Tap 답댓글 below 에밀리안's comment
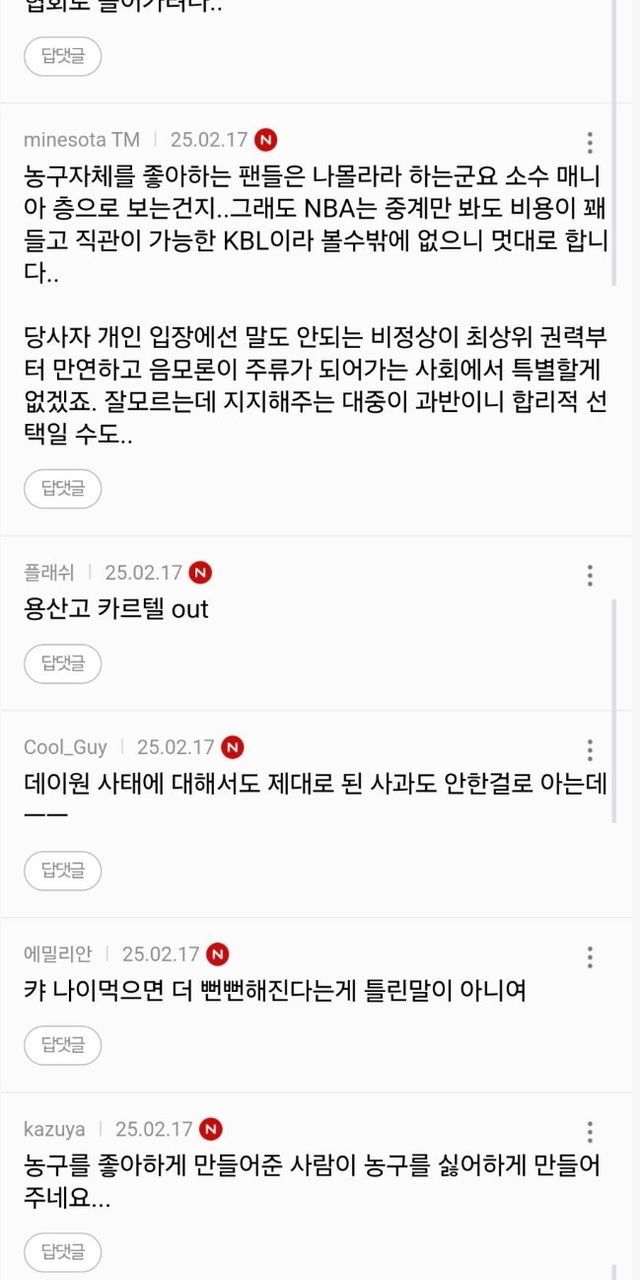The height and width of the screenshot is (1280, 640). coord(63,1046)
